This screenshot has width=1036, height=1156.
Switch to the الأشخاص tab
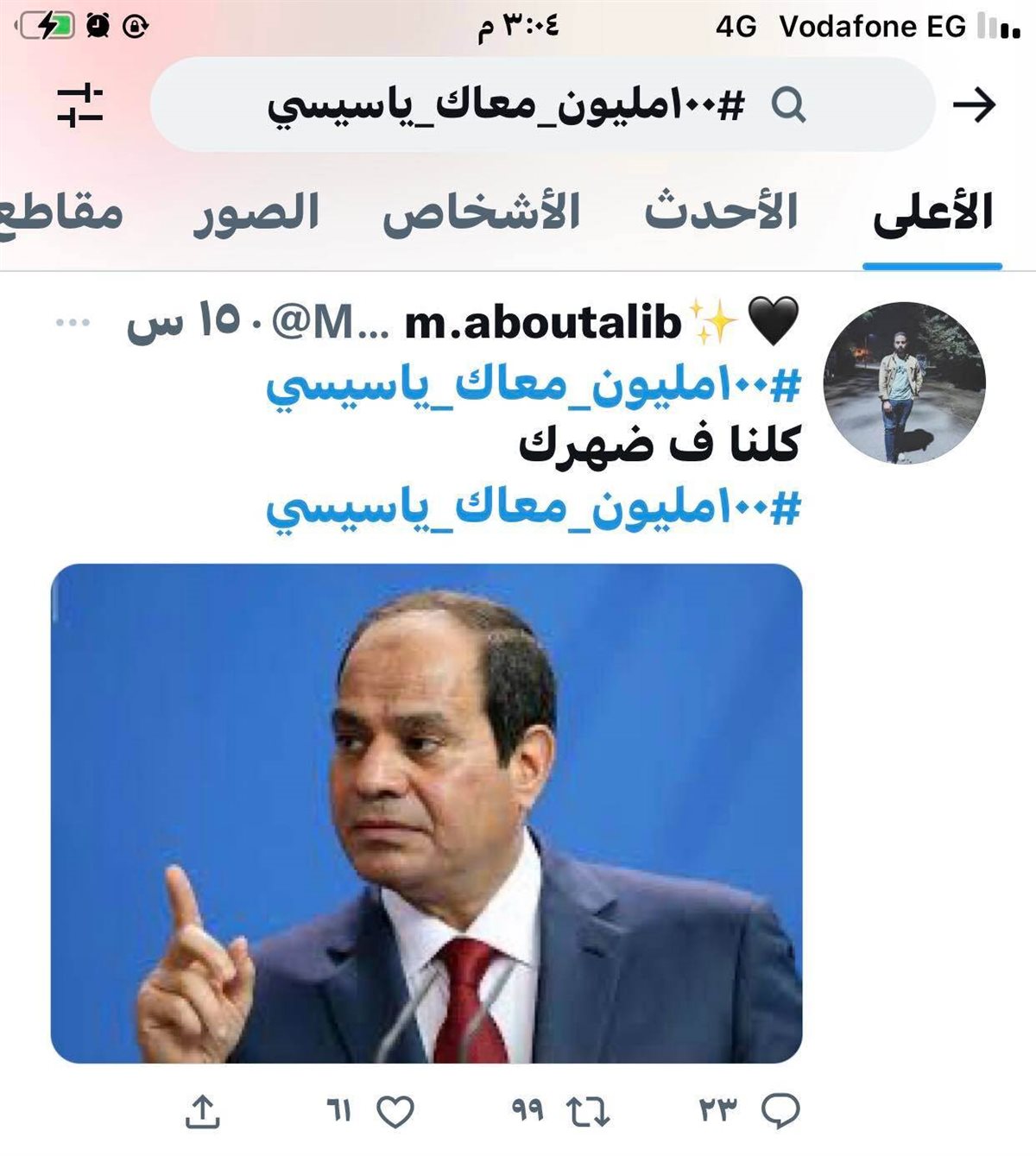[481, 213]
